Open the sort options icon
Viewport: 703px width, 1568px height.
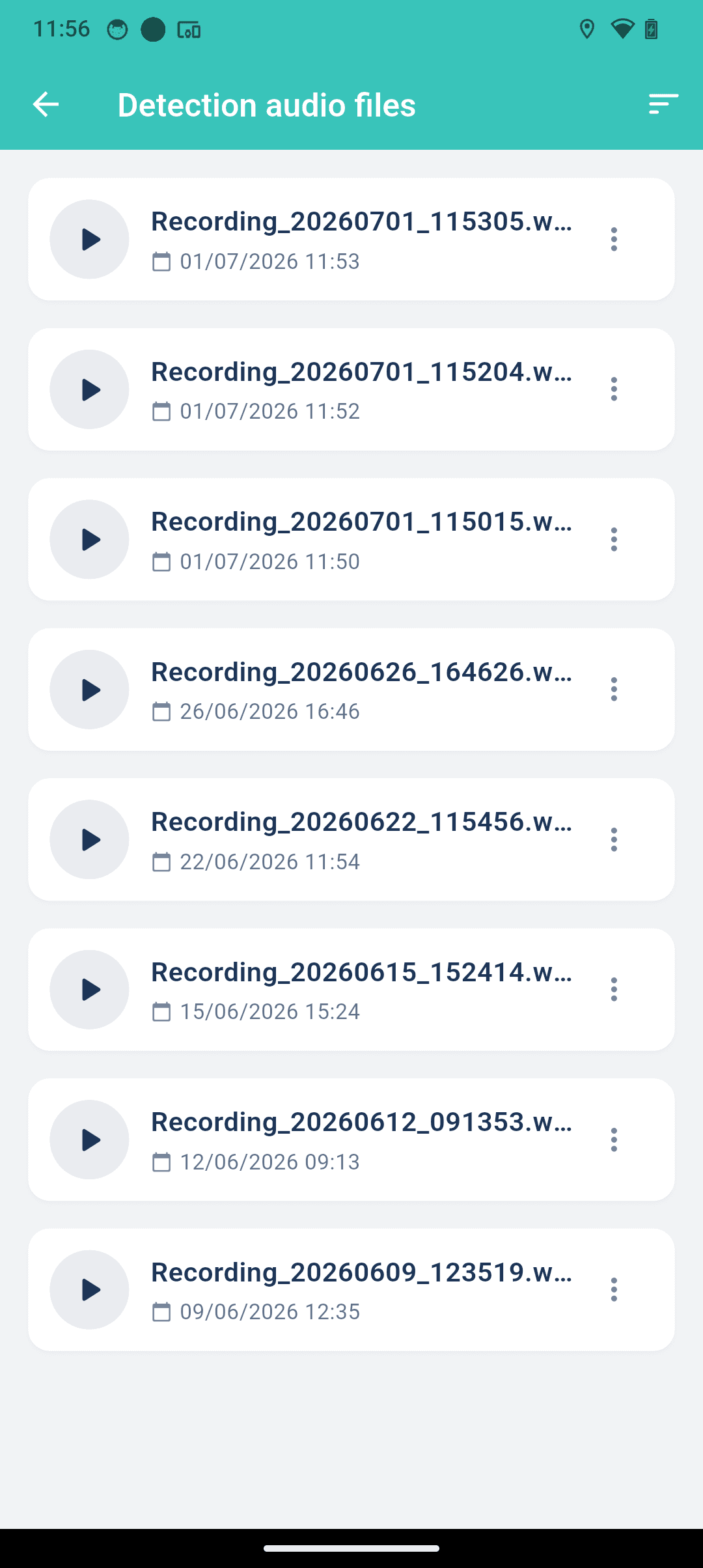(663, 104)
